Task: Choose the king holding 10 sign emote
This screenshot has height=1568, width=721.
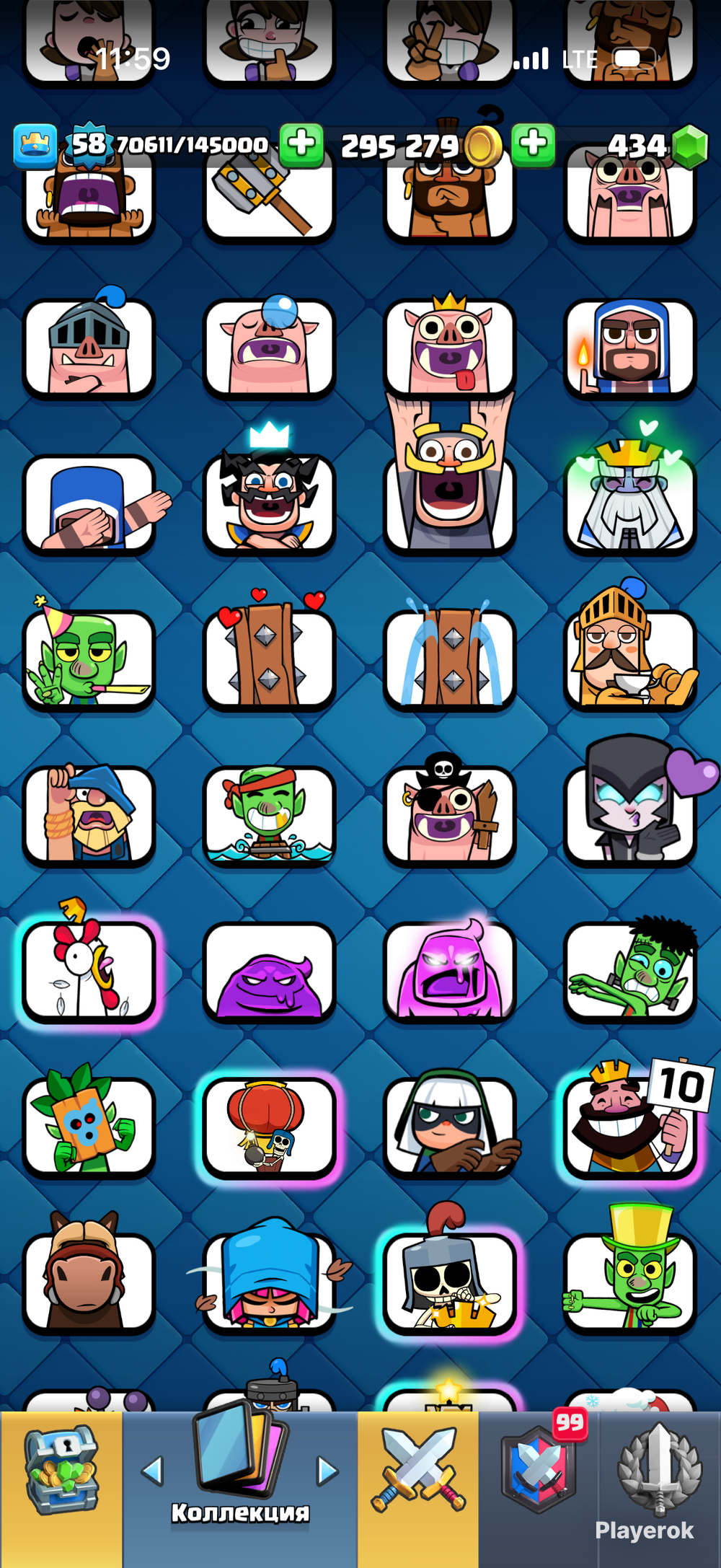Action: click(x=629, y=1125)
